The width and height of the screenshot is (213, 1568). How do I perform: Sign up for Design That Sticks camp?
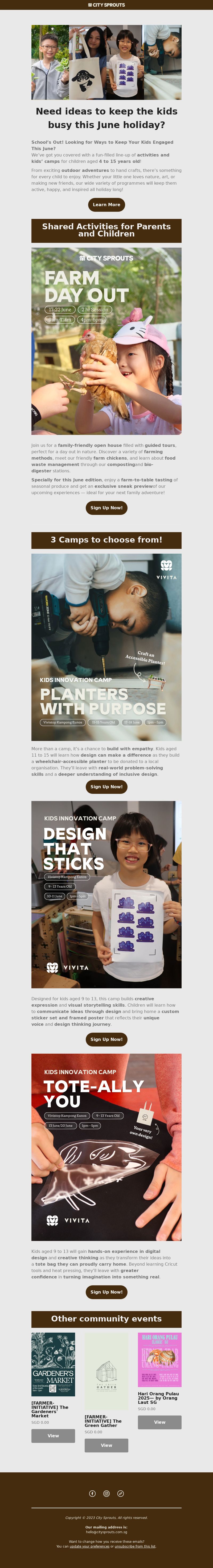(x=106, y=1039)
